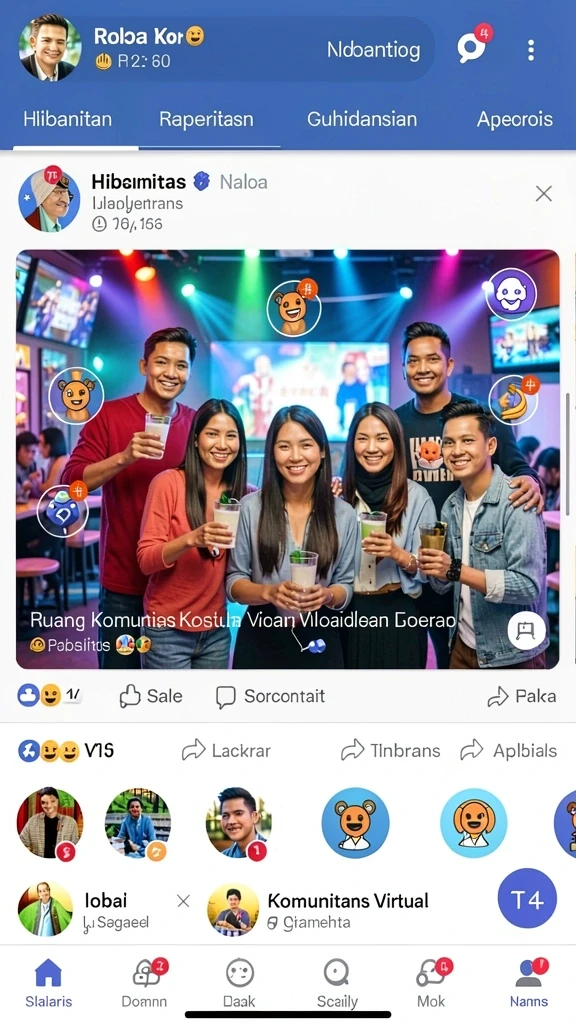The height and width of the screenshot is (1024, 576).
Task: Share the post with Paka
Action: 522,696
